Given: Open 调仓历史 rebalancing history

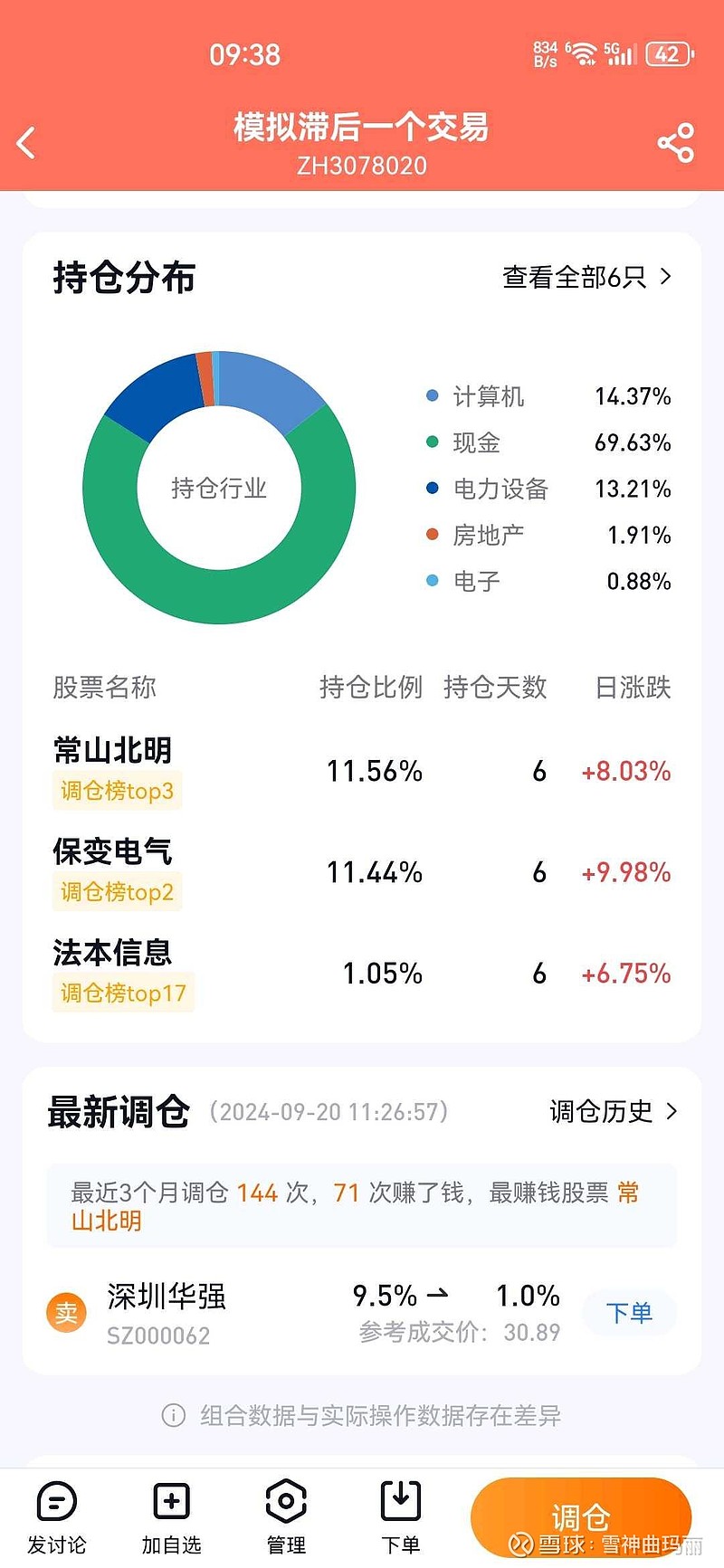Looking at the screenshot, I should pyautogui.click(x=613, y=1111).
